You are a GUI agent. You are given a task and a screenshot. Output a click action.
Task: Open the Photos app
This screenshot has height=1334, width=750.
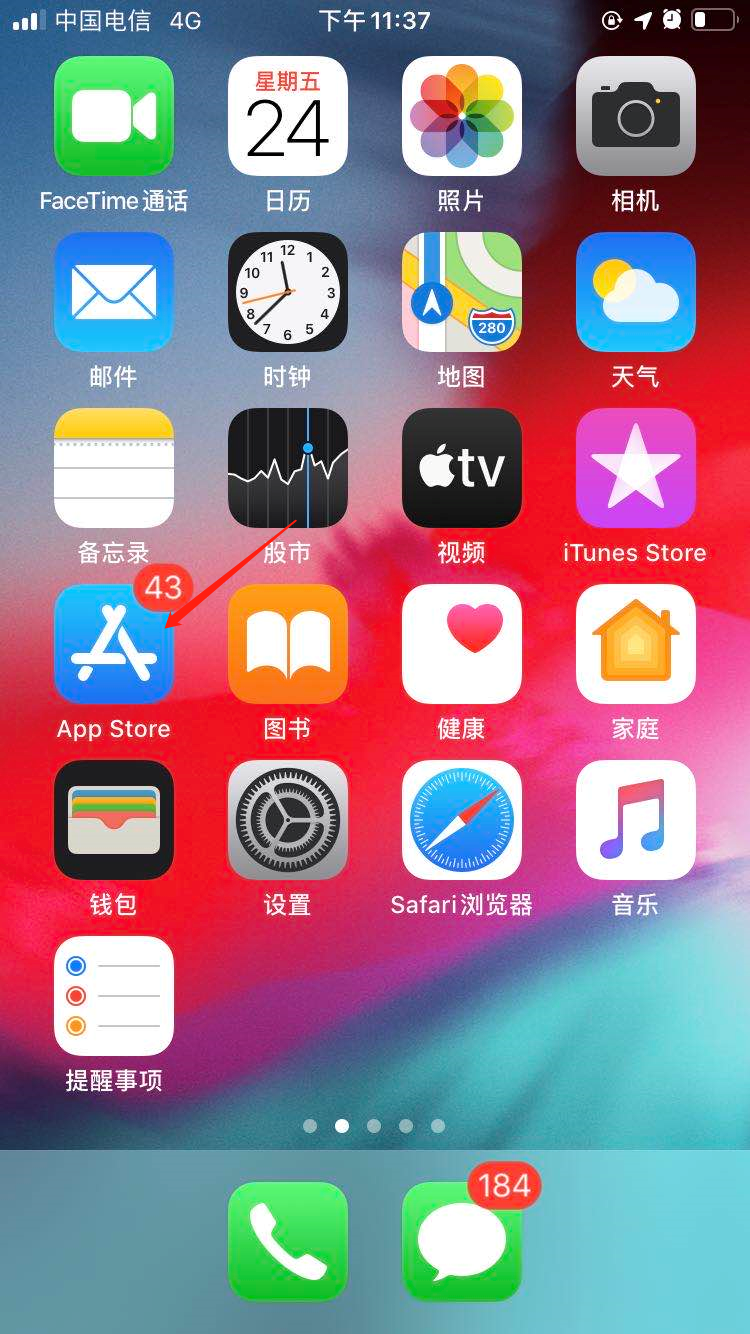[462, 116]
